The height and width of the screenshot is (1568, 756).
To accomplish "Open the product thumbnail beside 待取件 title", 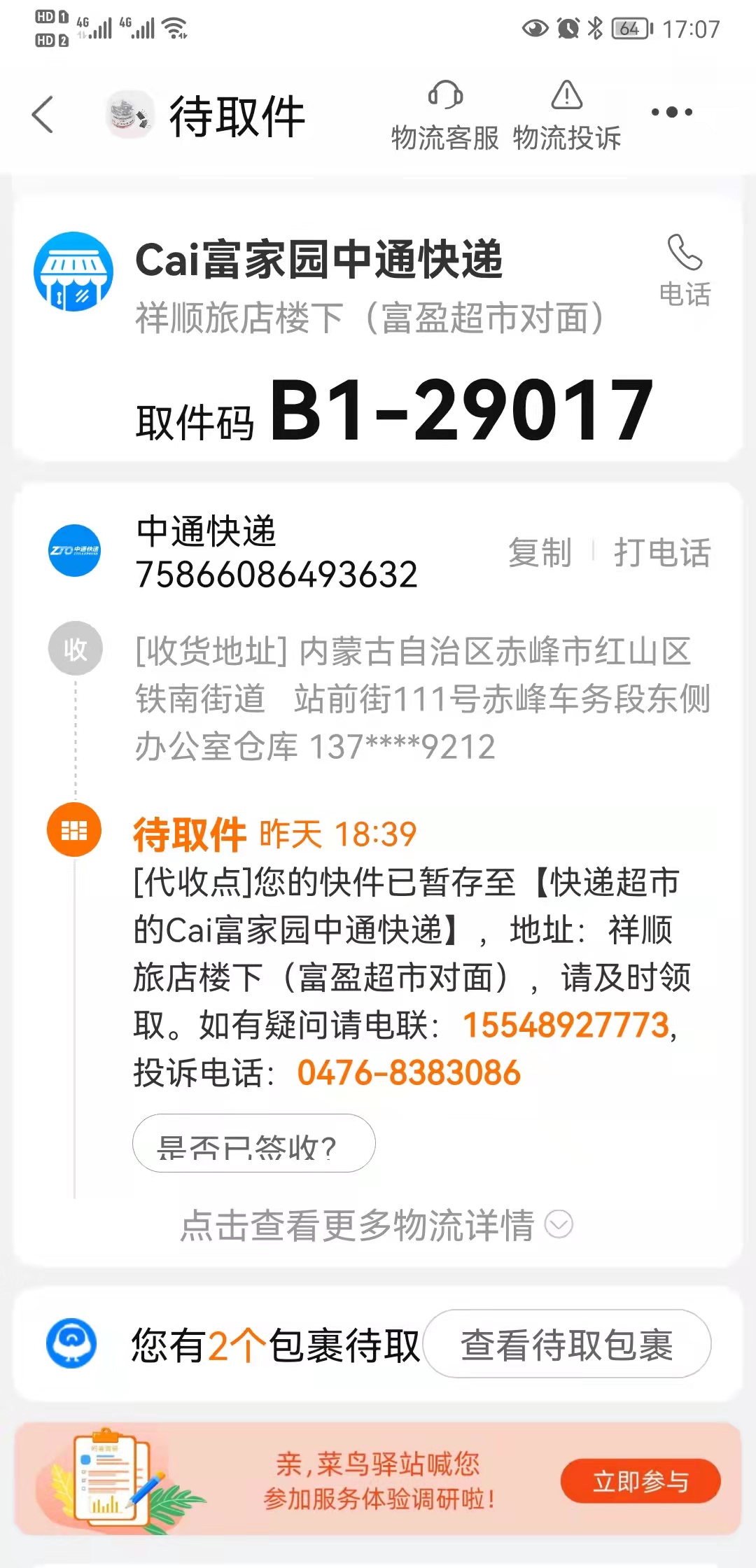I will pyautogui.click(x=130, y=114).
